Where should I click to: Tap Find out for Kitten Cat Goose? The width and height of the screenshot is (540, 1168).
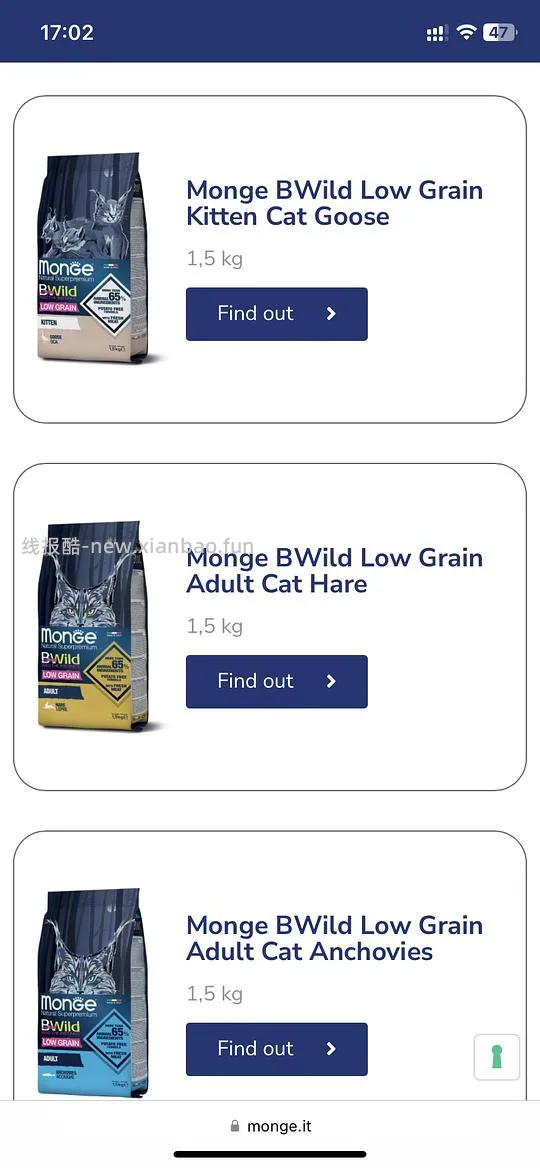point(276,314)
